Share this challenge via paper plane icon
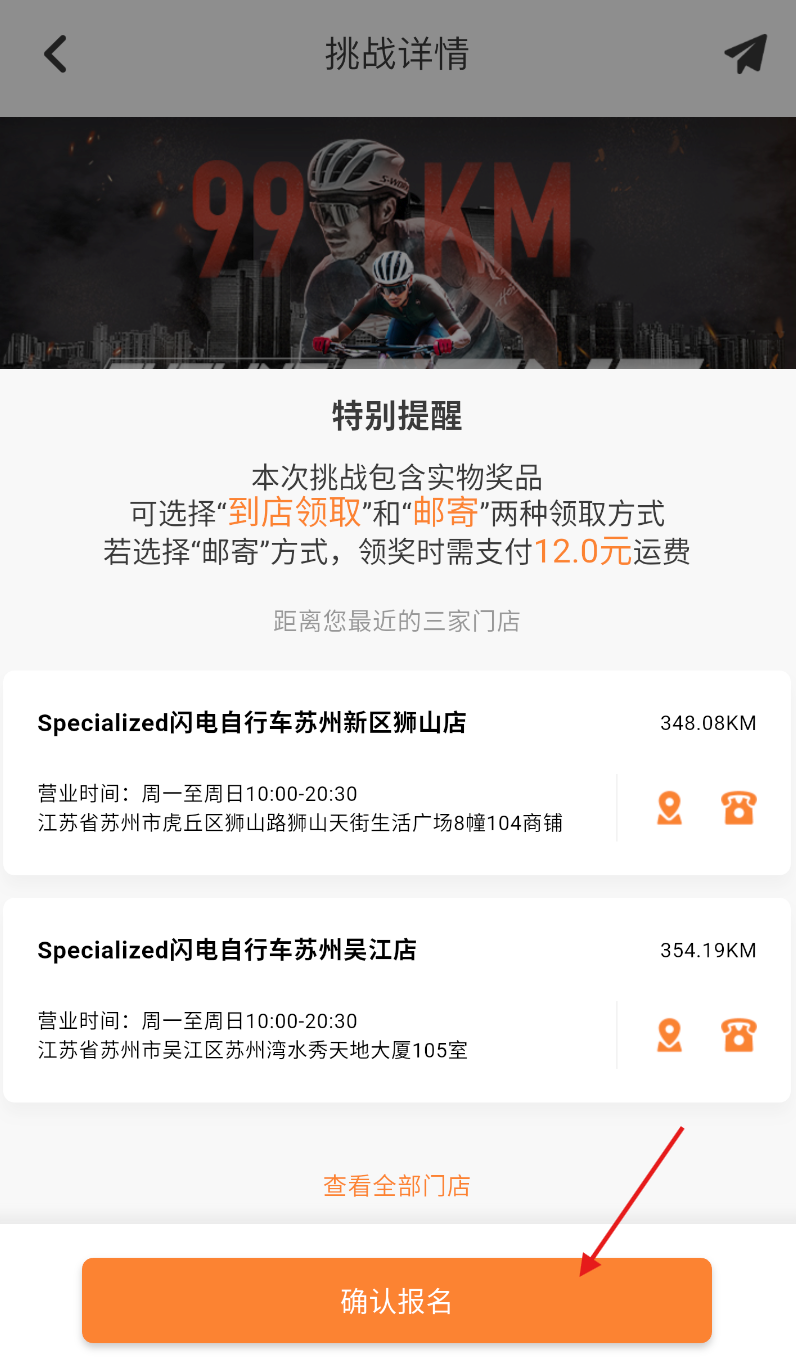This screenshot has width=796, height=1357. 745,54
